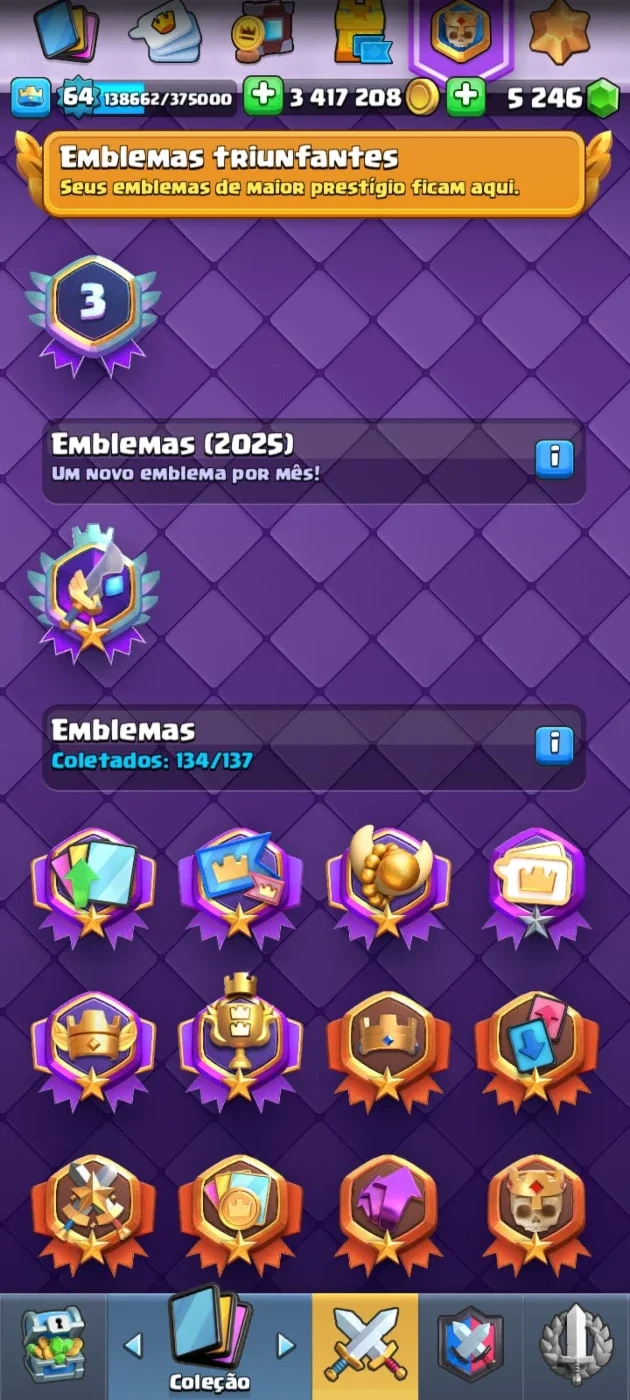Image resolution: width=630 pixels, height=1400 pixels.
Task: Open info for Emblemas (2025)
Action: tap(554, 458)
